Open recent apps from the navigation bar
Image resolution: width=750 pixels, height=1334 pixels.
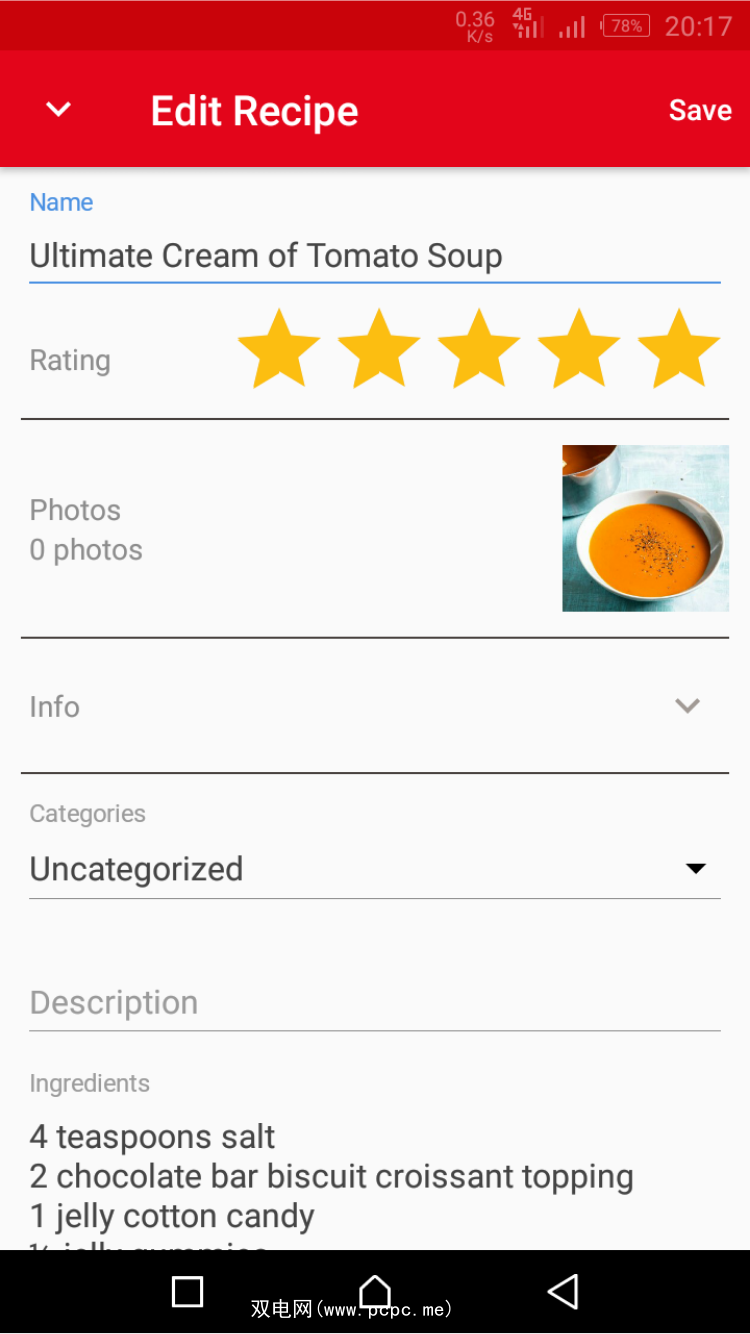point(188,1291)
